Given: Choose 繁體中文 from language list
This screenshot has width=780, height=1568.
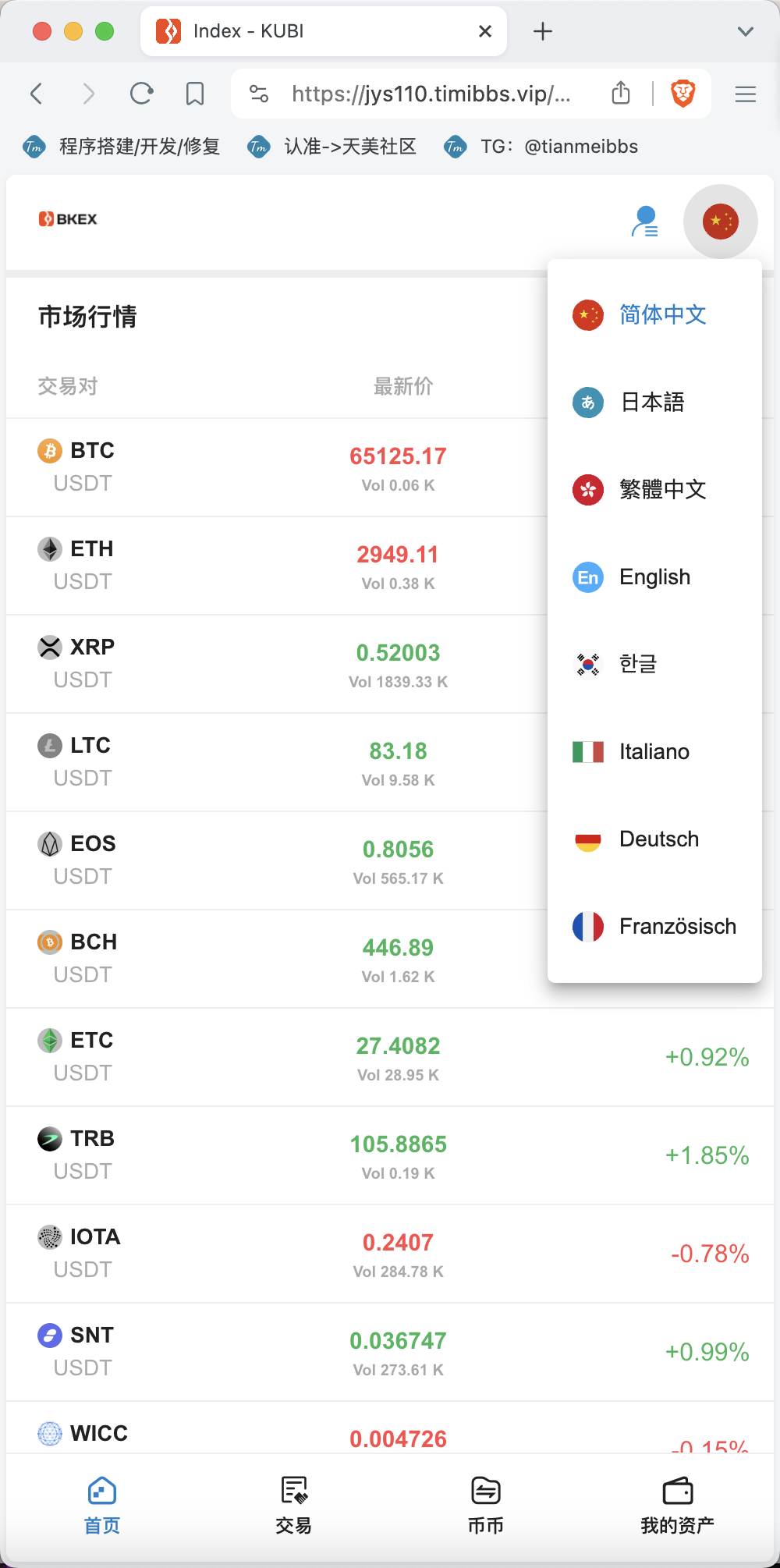Looking at the screenshot, I should 654,490.
